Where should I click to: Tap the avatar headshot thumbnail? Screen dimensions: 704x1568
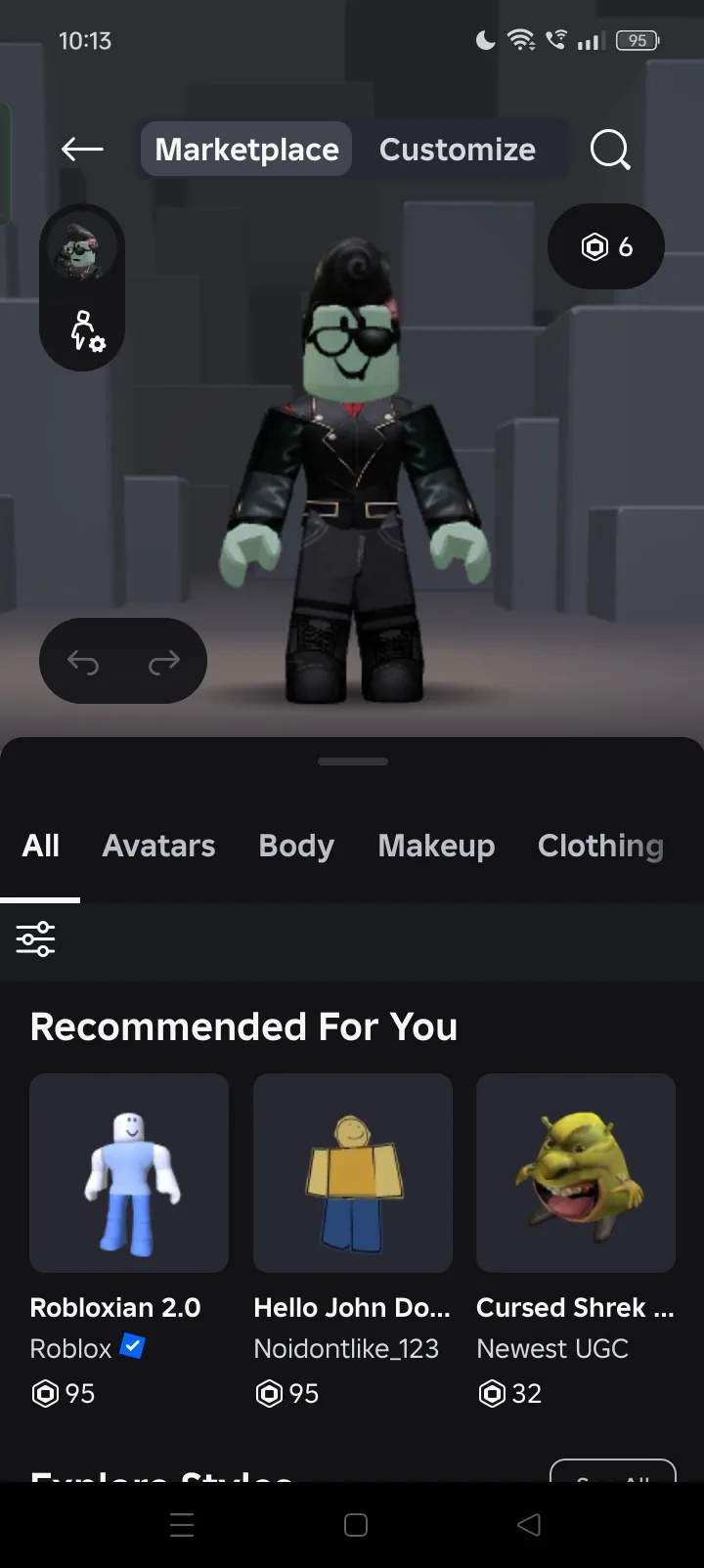(x=83, y=248)
